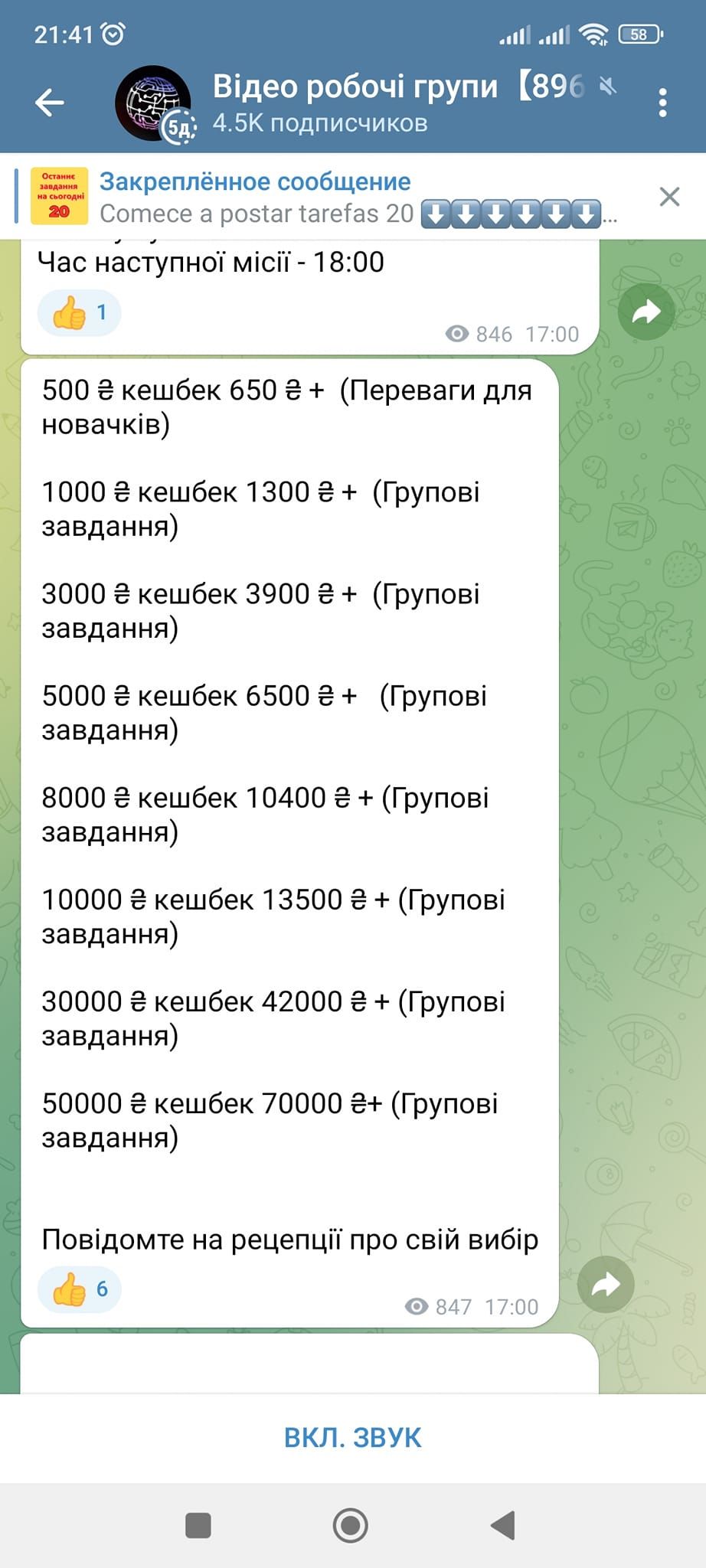
Task: Open the pinned task badge showing 20
Action: click(58, 196)
